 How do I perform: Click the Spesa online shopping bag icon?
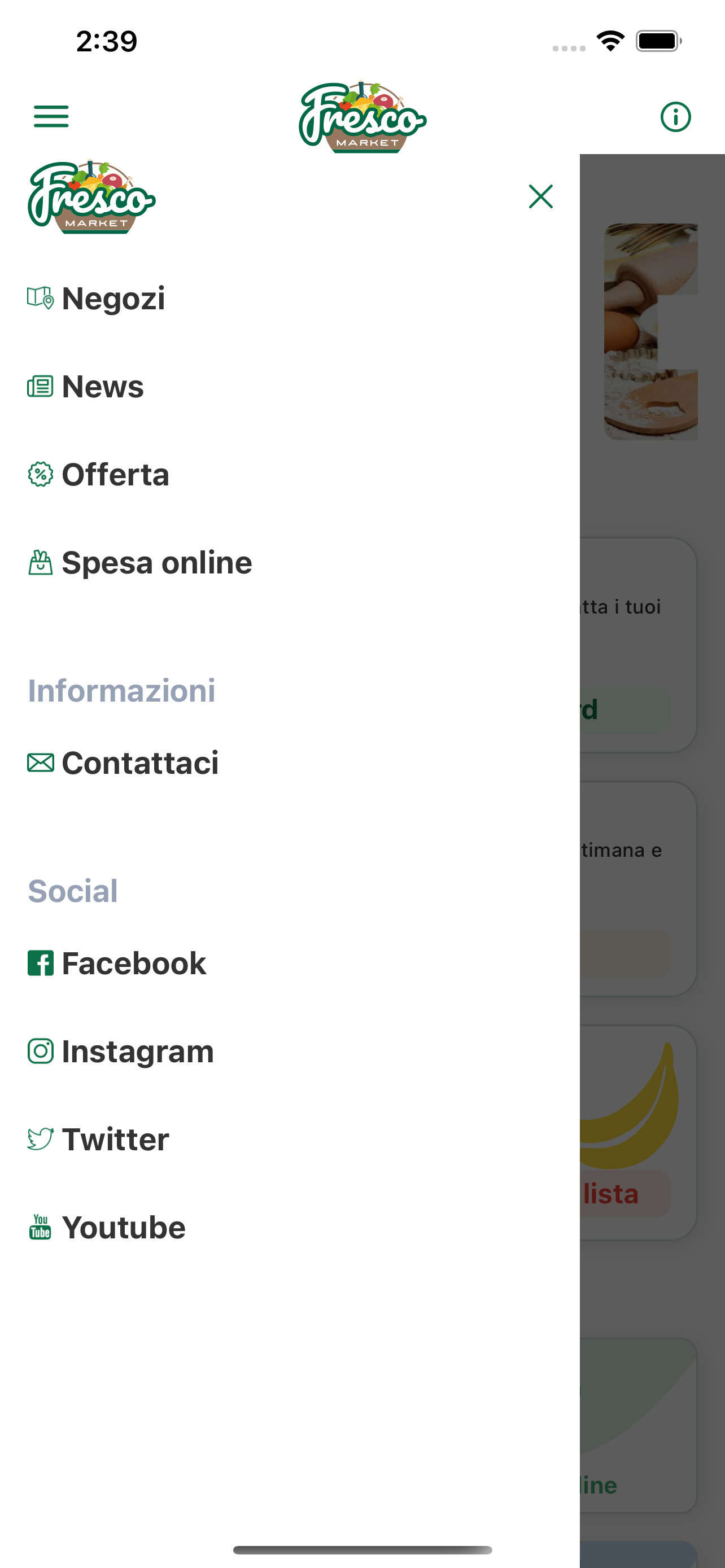tap(40, 562)
